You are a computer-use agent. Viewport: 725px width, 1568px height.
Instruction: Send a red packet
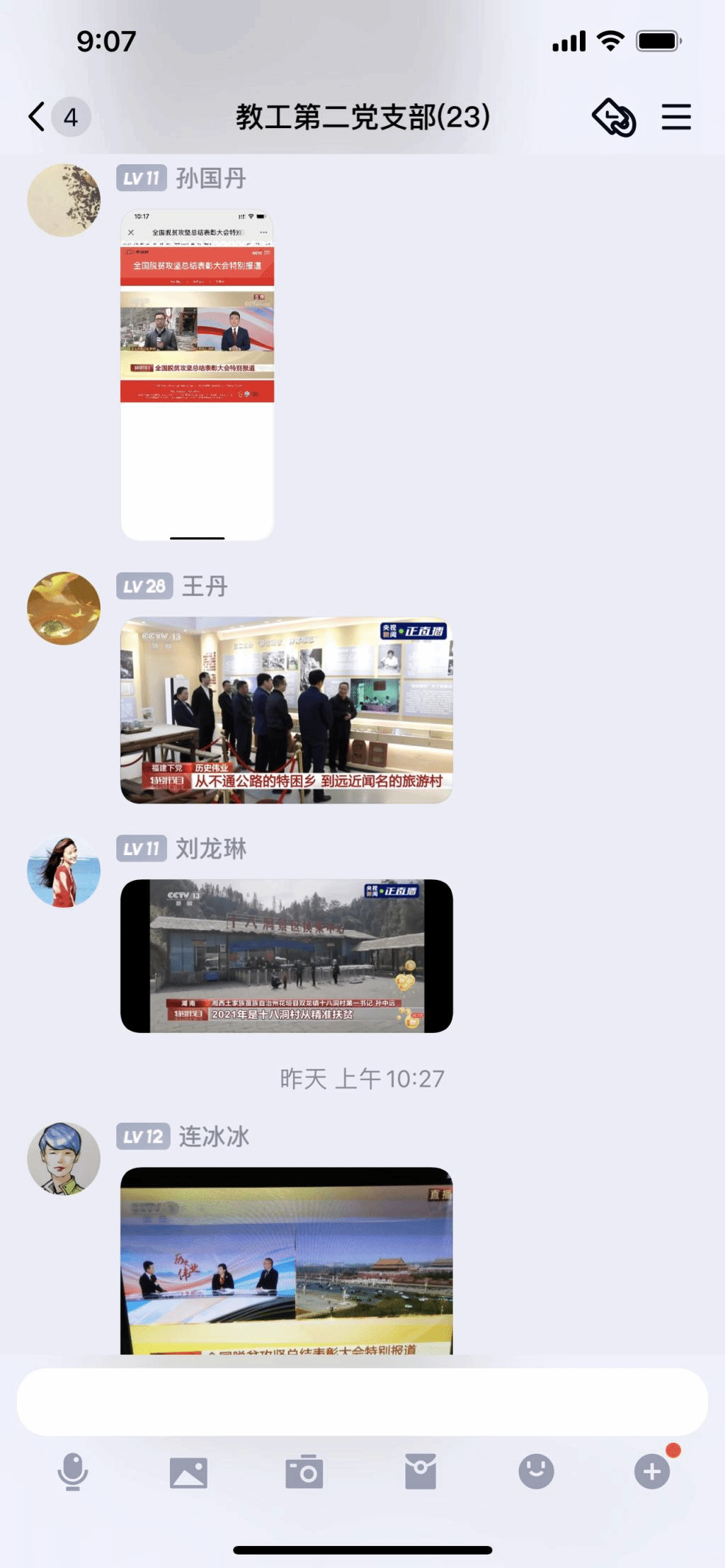[421, 1472]
